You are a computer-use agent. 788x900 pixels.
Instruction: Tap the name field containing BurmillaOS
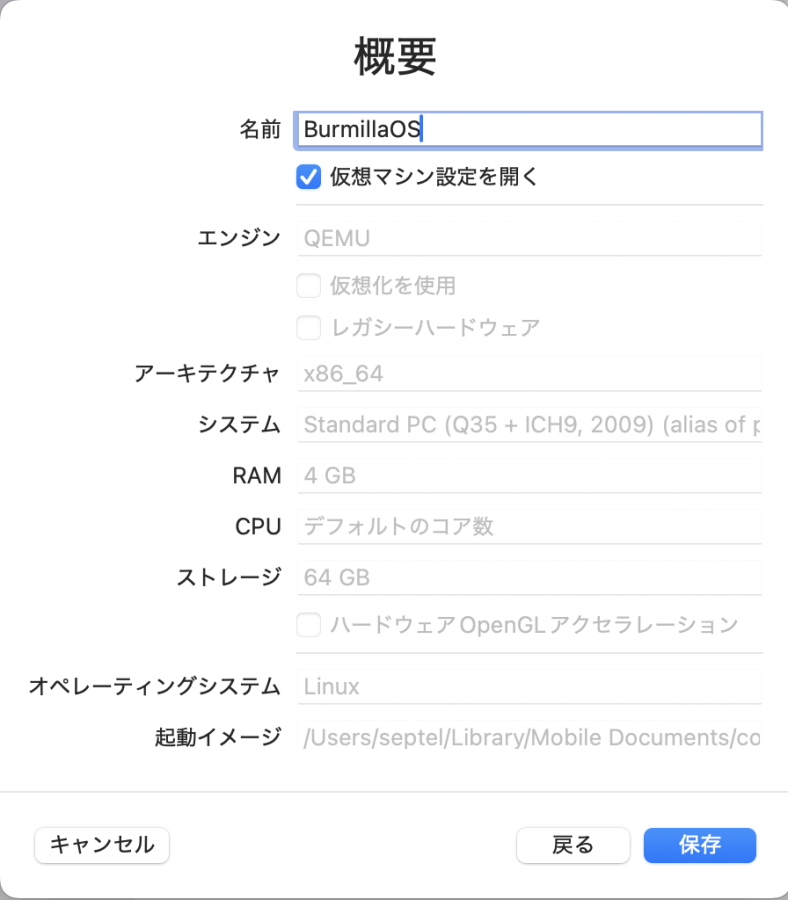click(x=528, y=129)
